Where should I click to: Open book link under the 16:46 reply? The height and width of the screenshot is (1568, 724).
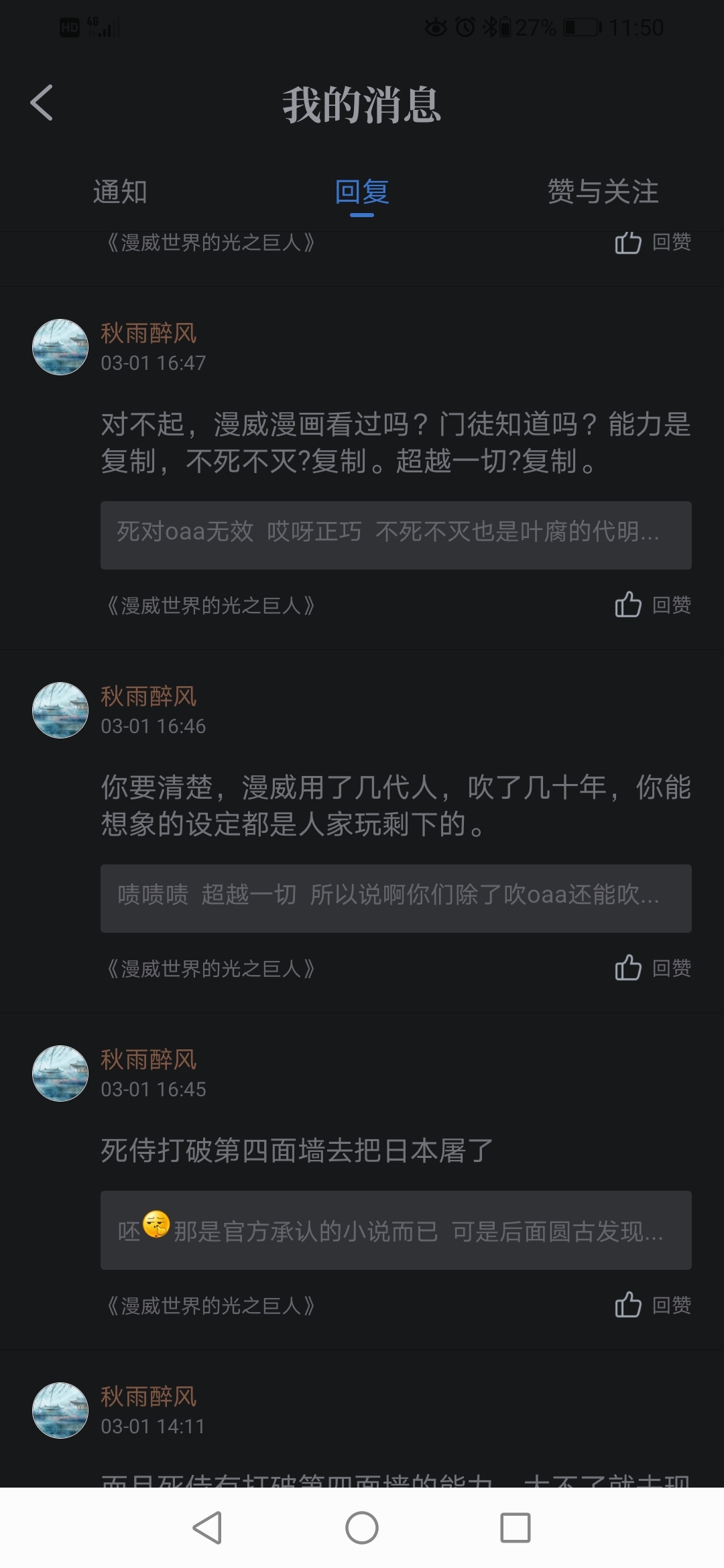210,969
